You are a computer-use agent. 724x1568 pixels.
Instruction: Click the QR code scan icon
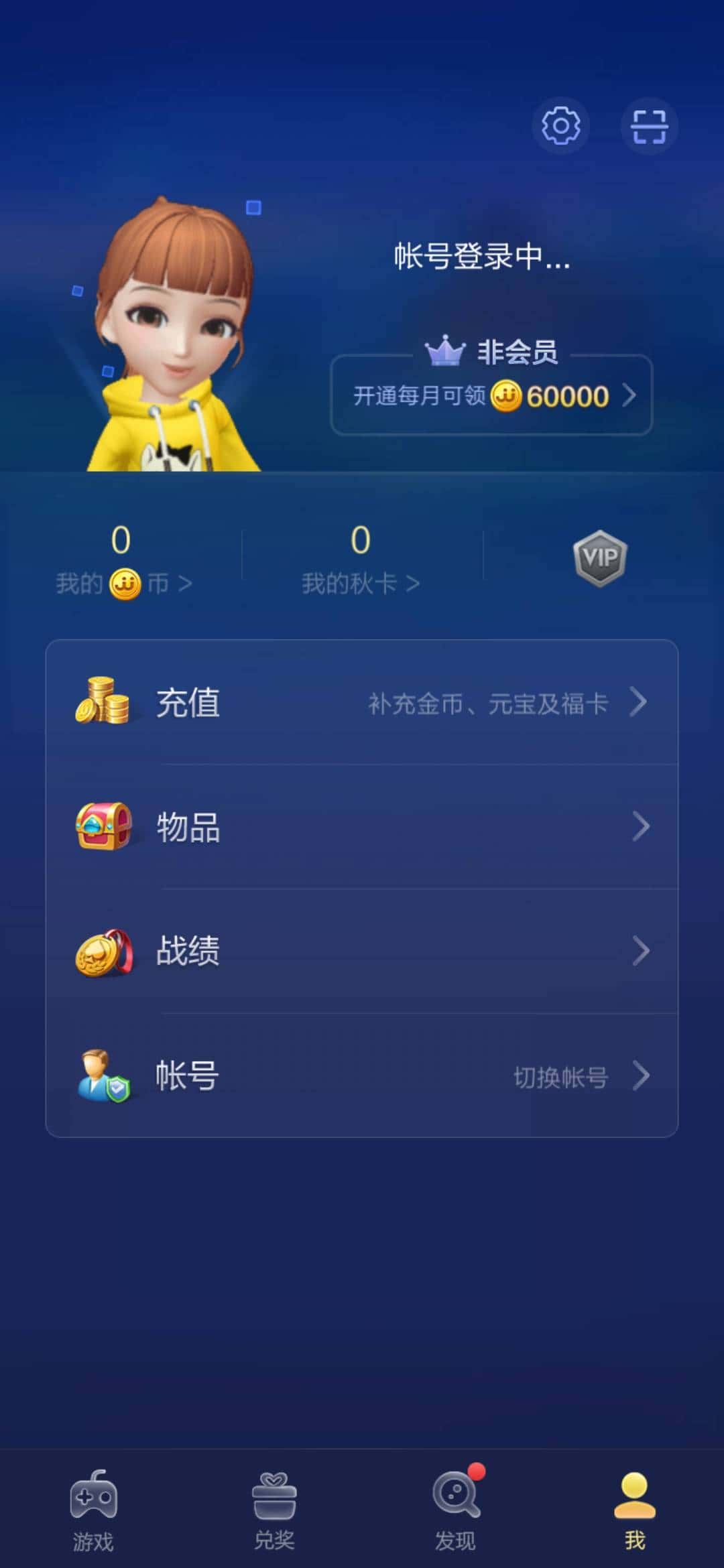click(648, 126)
